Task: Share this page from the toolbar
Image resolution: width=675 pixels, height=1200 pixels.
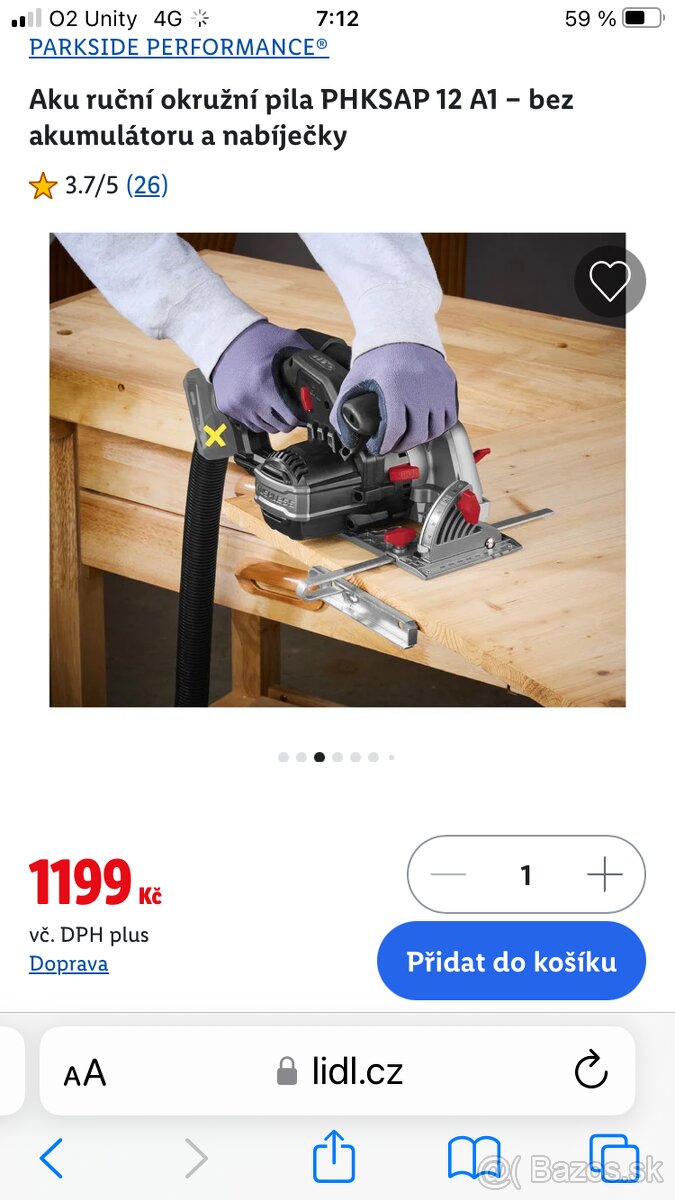Action: (x=334, y=1157)
